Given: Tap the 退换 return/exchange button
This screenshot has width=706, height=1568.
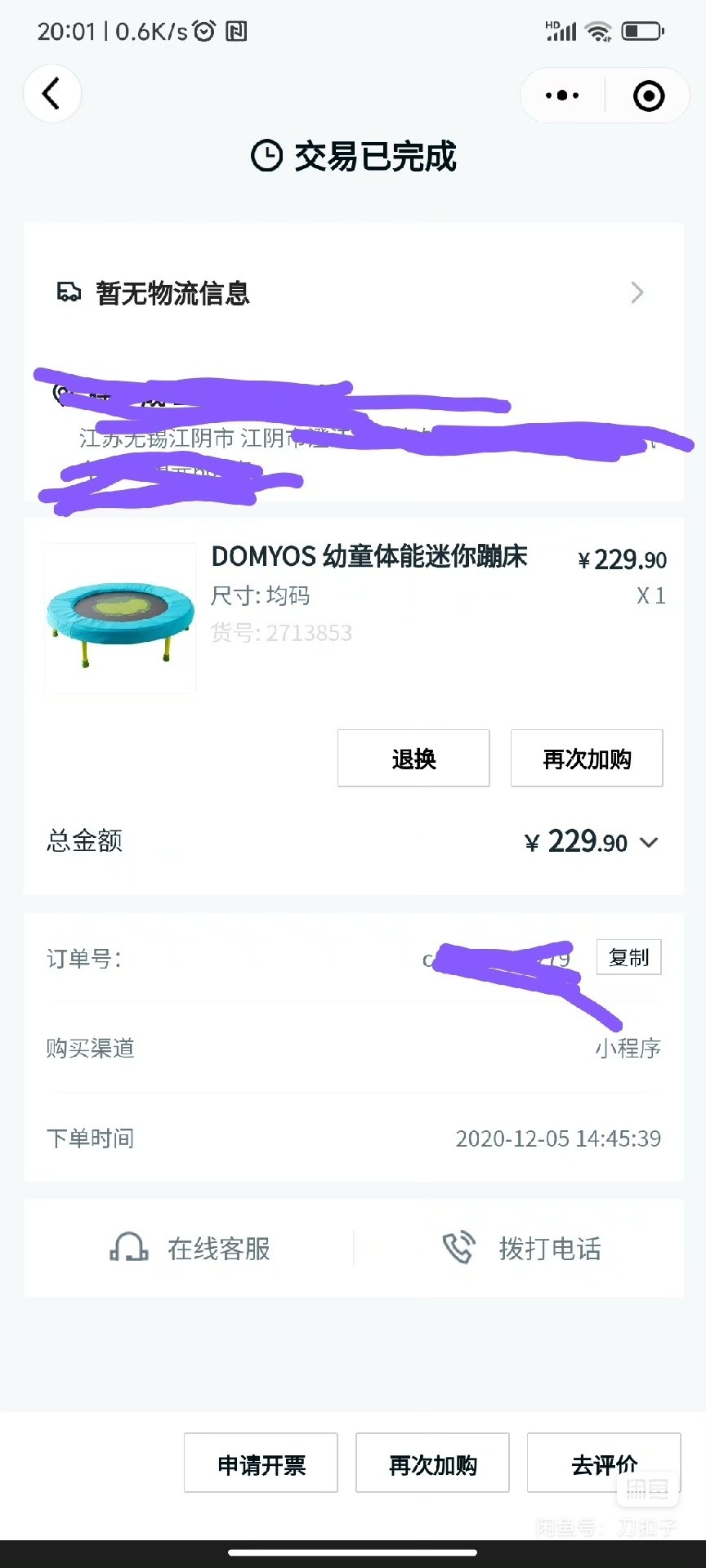Looking at the screenshot, I should [x=413, y=759].
